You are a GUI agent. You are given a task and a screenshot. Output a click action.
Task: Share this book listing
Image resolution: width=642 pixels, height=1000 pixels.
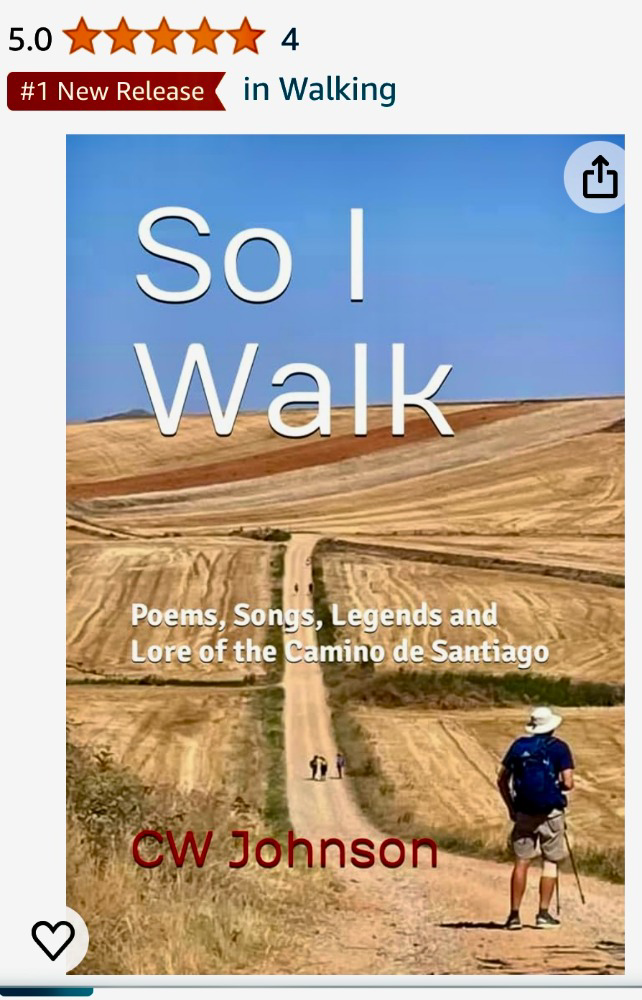pyautogui.click(x=599, y=179)
